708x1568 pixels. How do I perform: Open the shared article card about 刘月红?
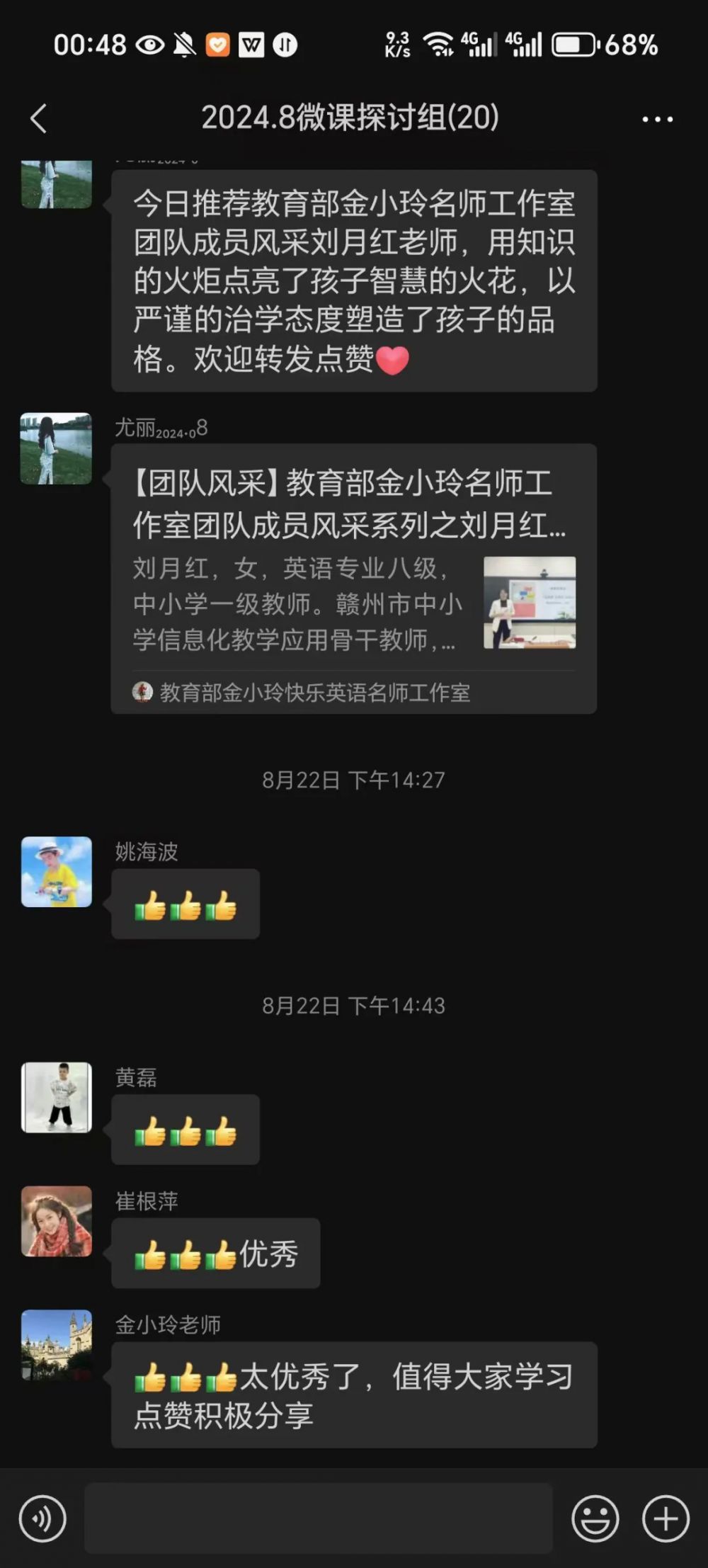point(353,578)
